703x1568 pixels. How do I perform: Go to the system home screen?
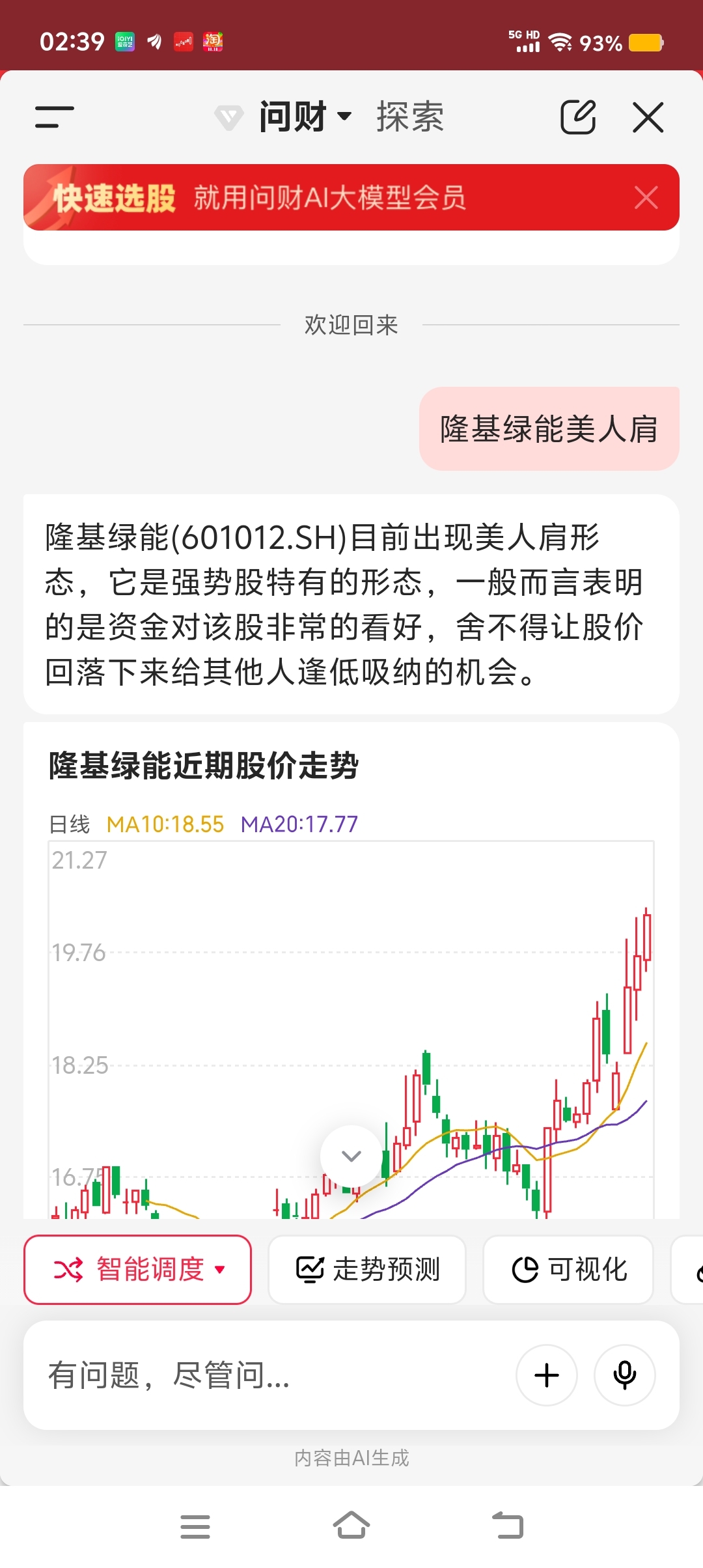351,1526
